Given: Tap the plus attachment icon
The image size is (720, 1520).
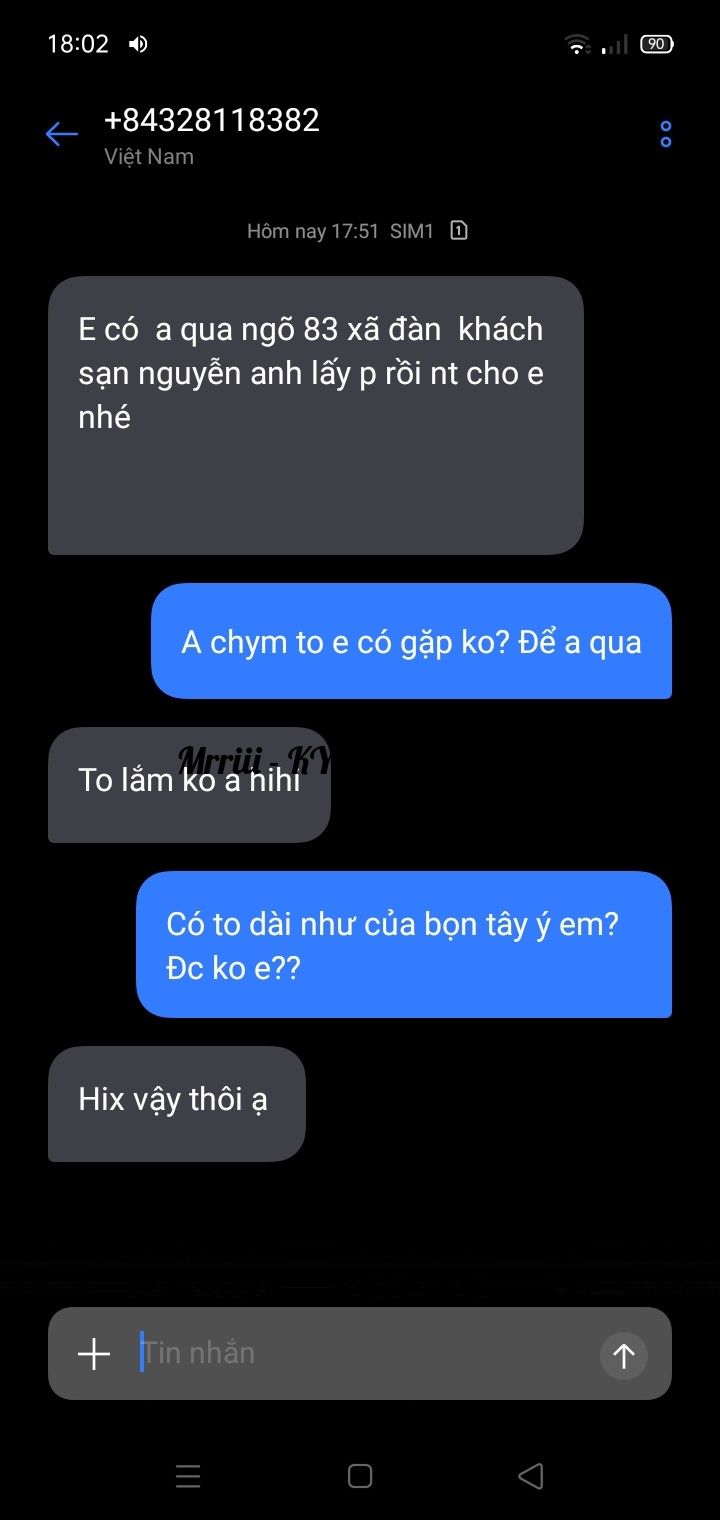Looking at the screenshot, I should [94, 1354].
